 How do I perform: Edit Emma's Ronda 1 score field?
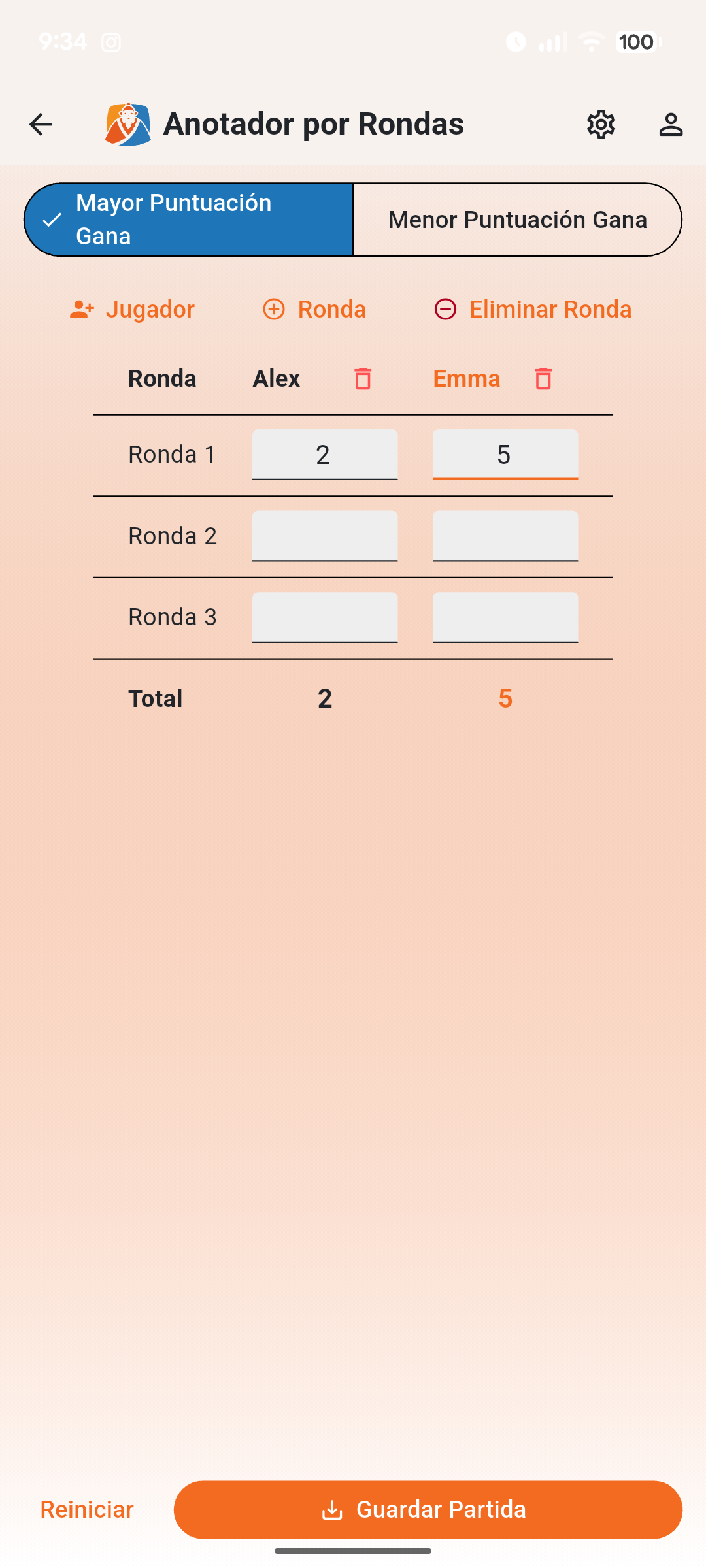(505, 454)
